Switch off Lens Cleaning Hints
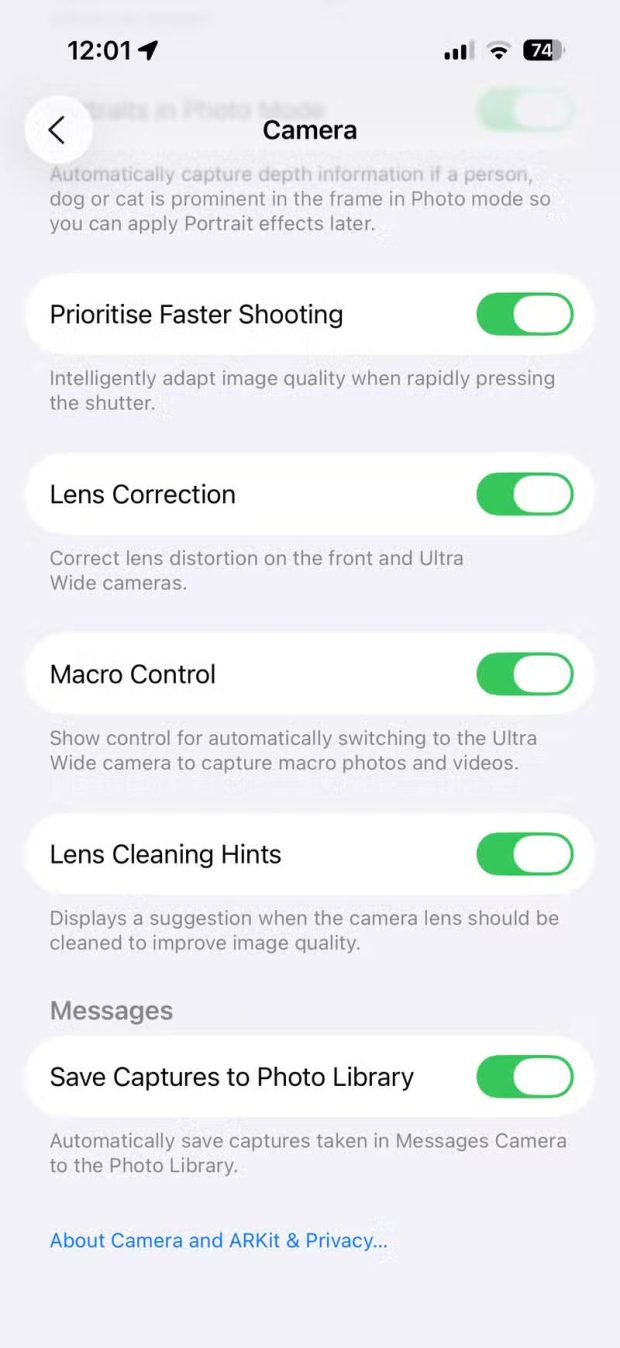Image resolution: width=620 pixels, height=1348 pixels. click(524, 854)
